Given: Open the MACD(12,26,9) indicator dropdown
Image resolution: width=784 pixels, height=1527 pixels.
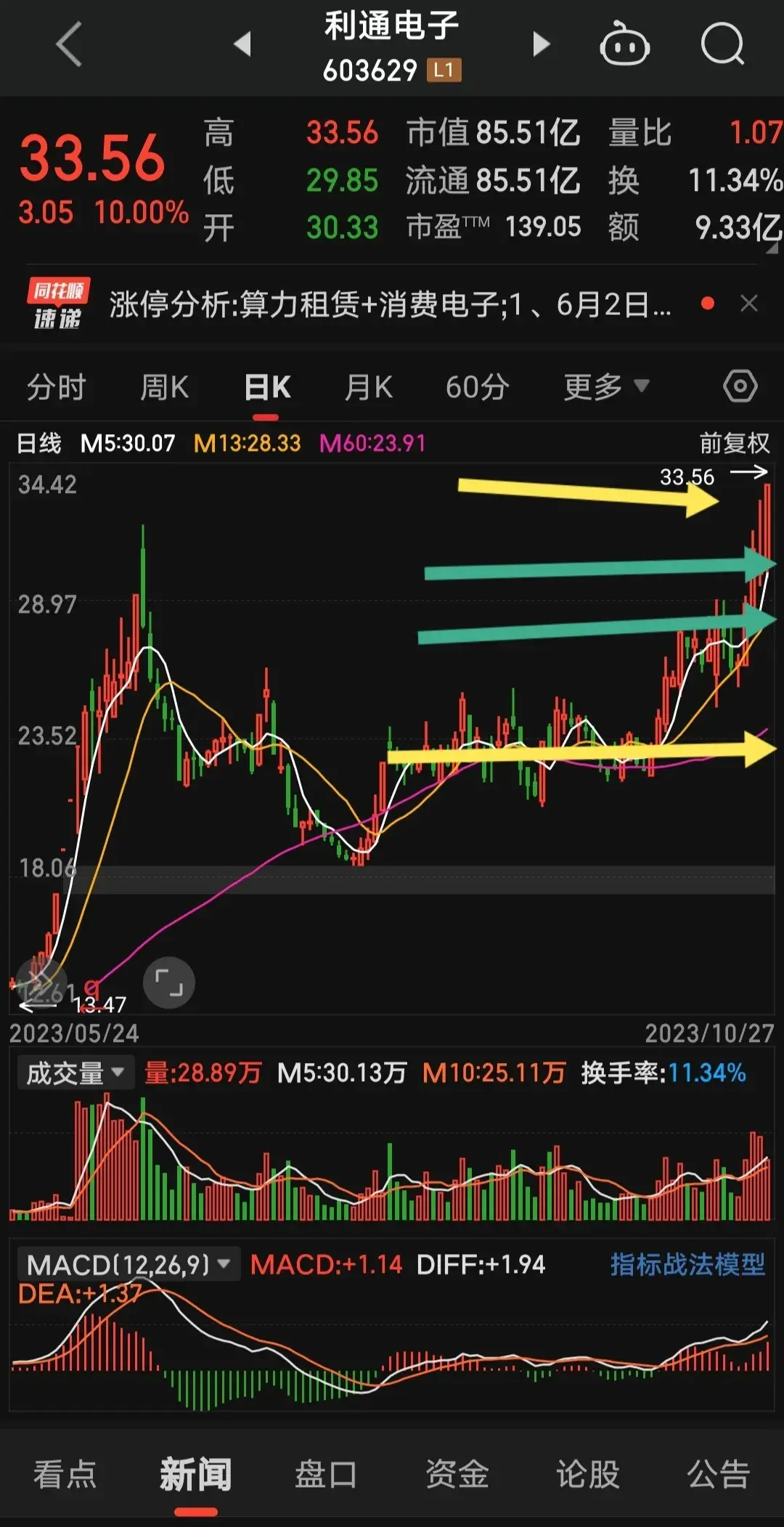Looking at the screenshot, I should pyautogui.click(x=128, y=1266).
